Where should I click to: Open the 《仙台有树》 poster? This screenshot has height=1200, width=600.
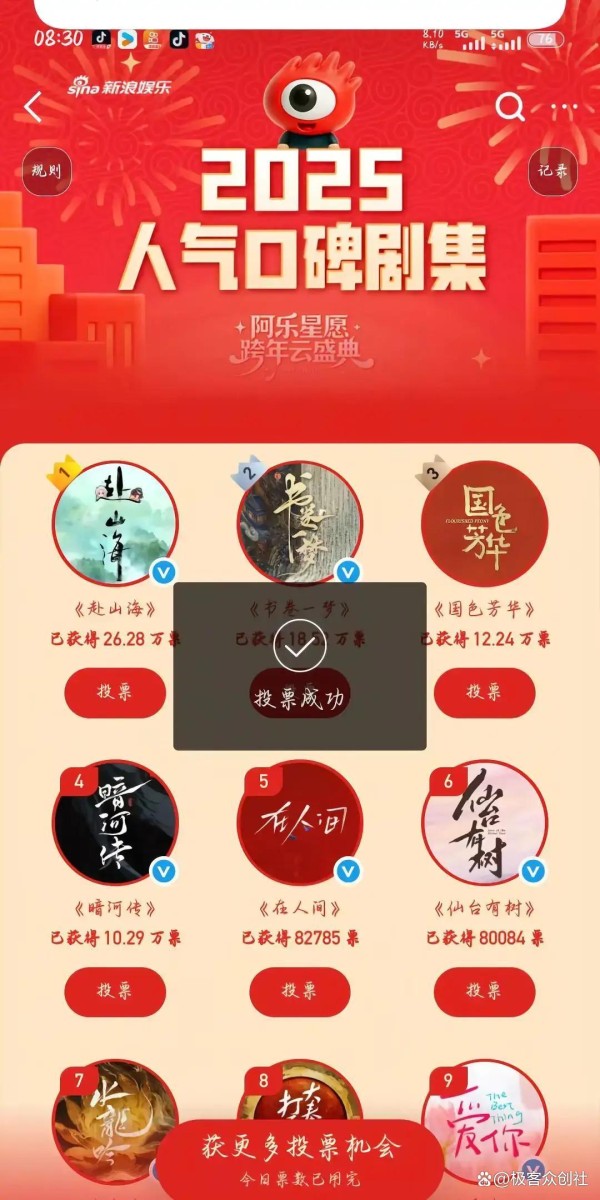pyautogui.click(x=485, y=822)
